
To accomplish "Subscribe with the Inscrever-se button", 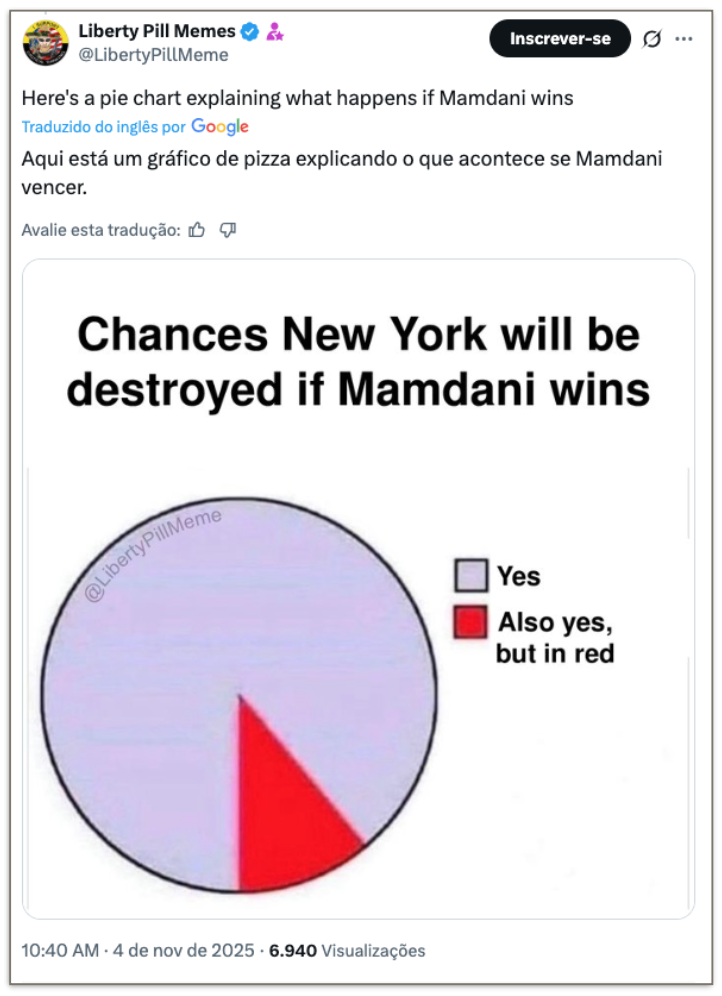I will pos(560,39).
